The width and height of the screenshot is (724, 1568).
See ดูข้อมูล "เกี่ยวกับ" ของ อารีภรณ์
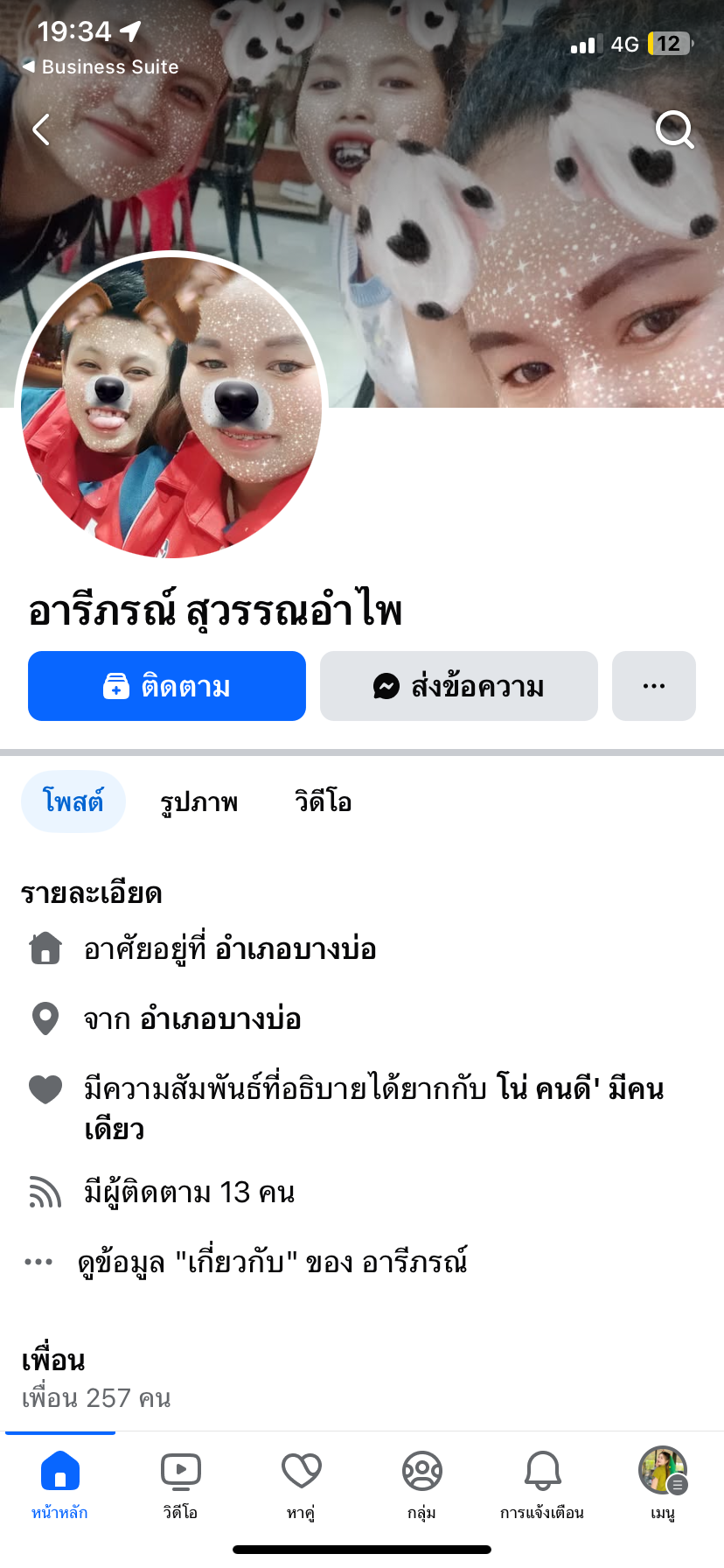[x=272, y=1262]
